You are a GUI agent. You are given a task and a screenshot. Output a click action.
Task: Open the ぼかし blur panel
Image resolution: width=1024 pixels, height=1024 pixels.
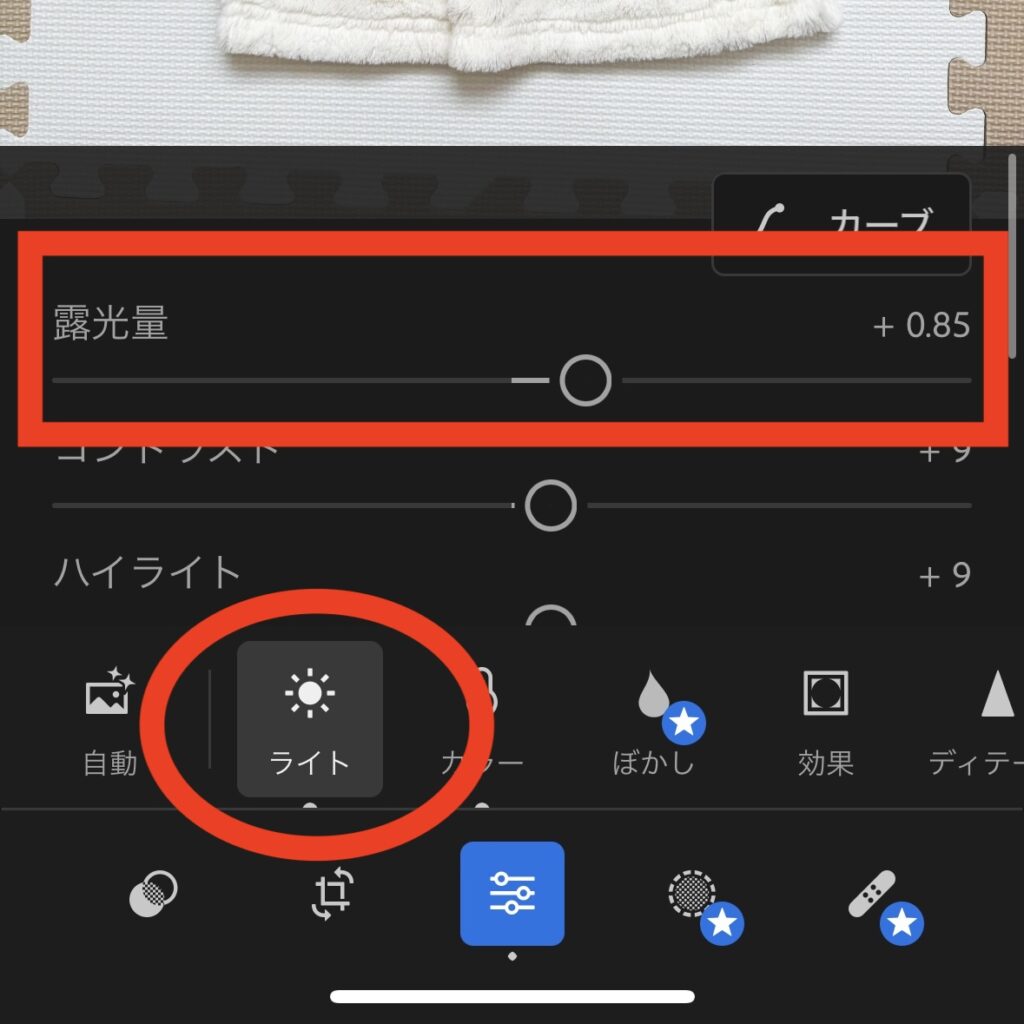pyautogui.click(x=655, y=720)
